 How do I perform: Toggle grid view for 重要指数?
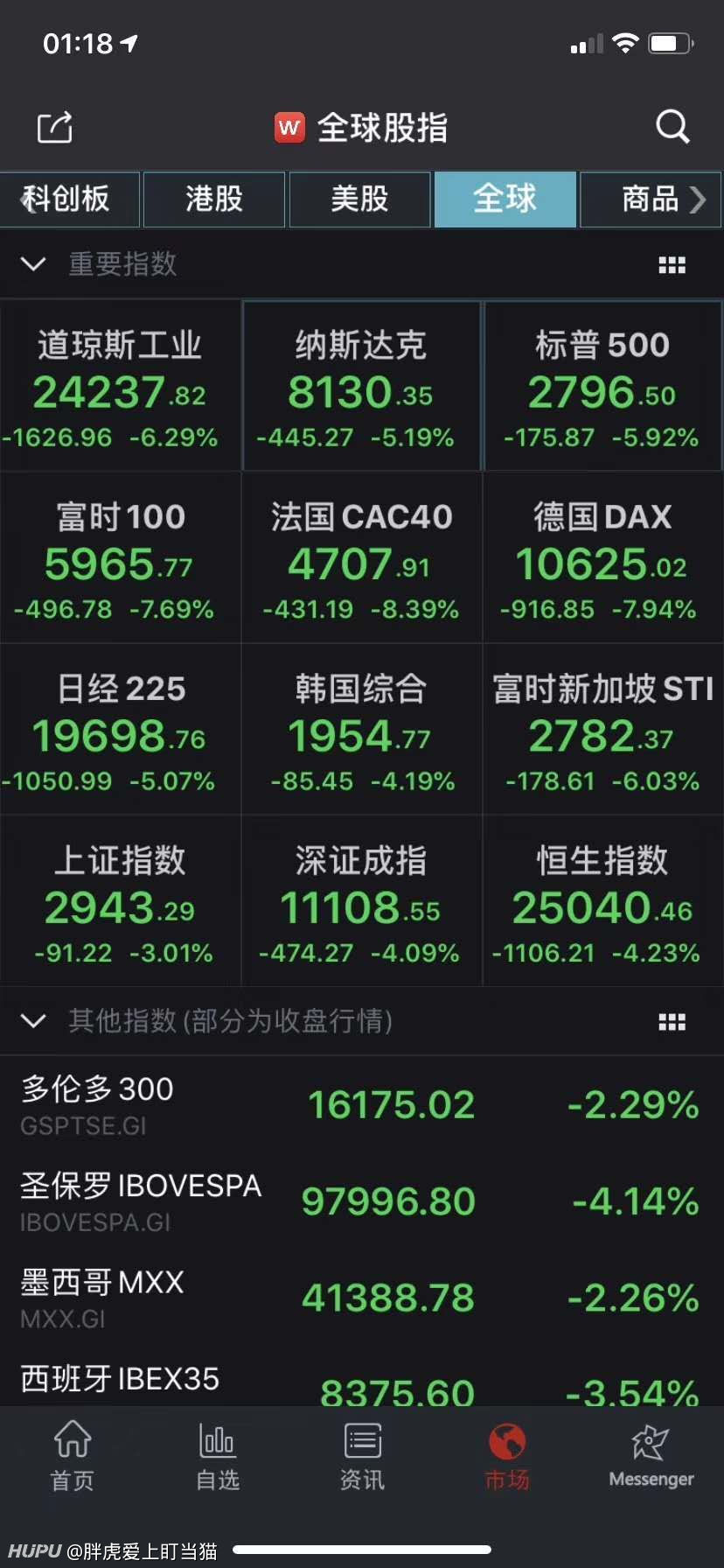[x=672, y=265]
